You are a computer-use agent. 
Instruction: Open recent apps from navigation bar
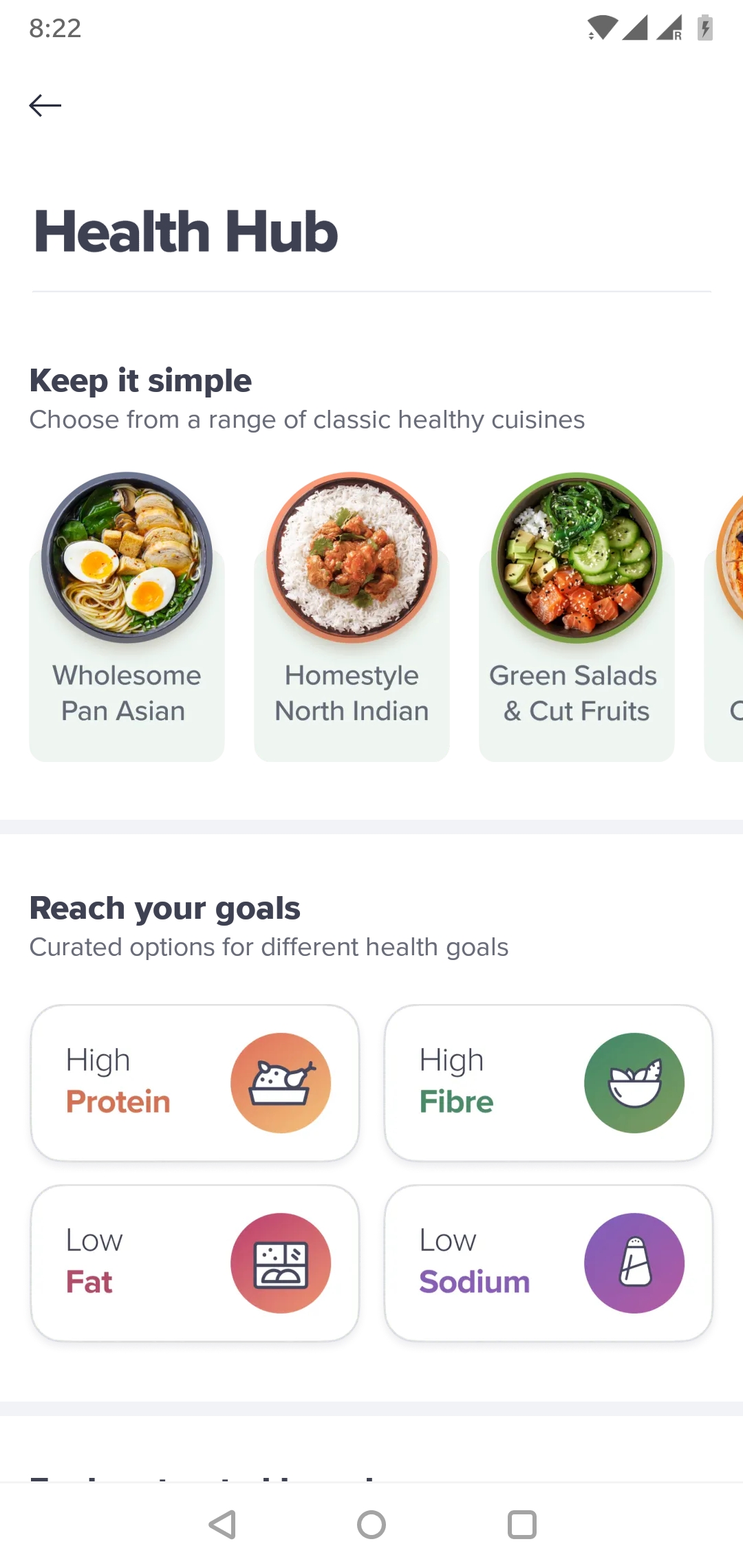[521, 1525]
